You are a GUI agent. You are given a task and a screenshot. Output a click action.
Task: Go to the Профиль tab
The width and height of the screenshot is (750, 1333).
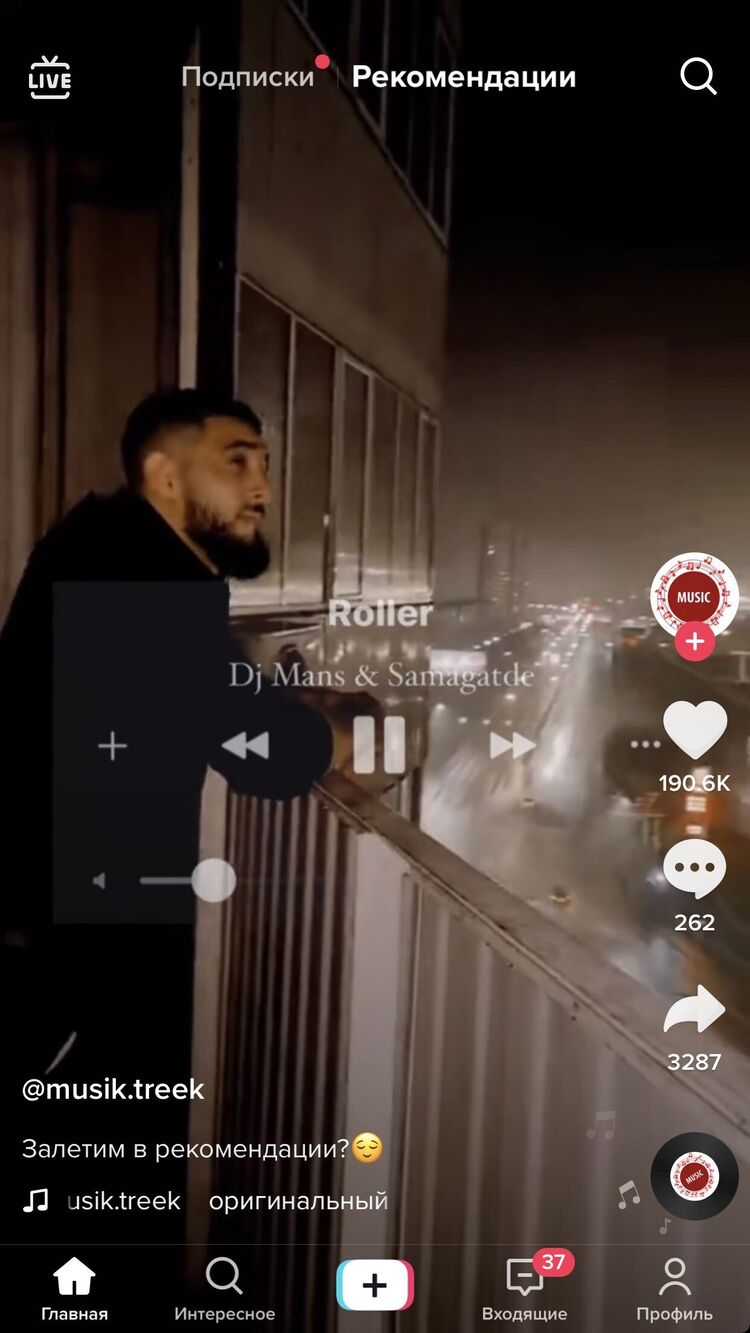674,1290
